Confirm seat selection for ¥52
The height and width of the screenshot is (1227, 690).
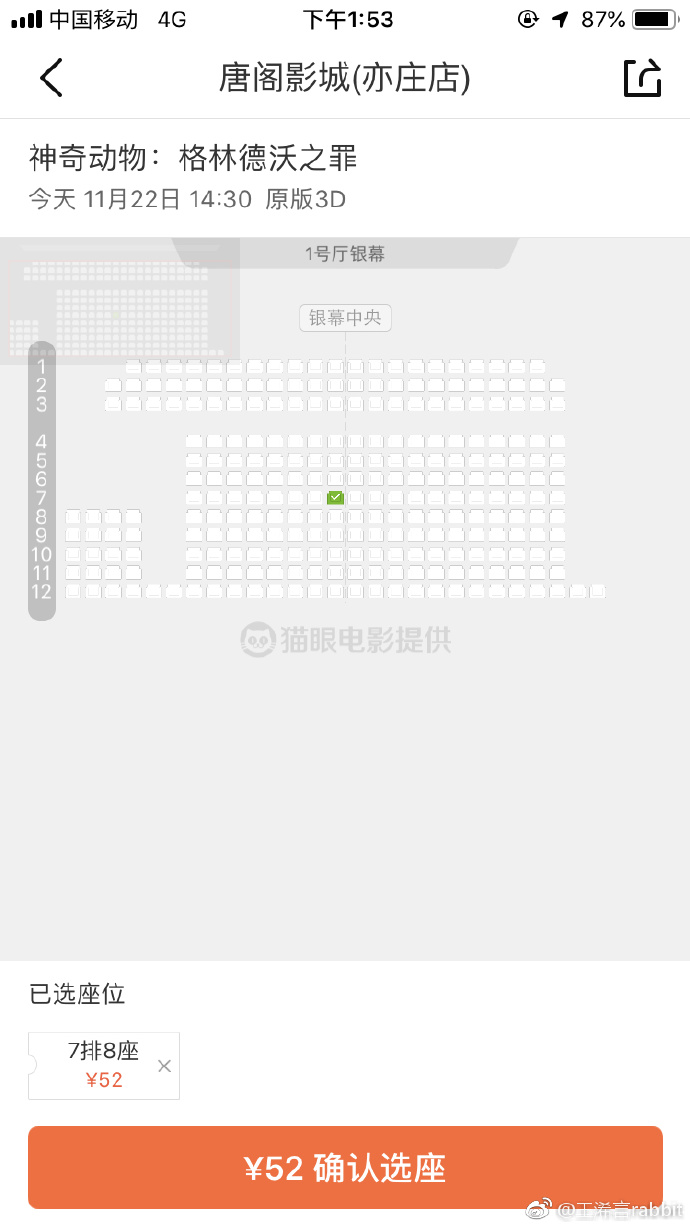(345, 1168)
